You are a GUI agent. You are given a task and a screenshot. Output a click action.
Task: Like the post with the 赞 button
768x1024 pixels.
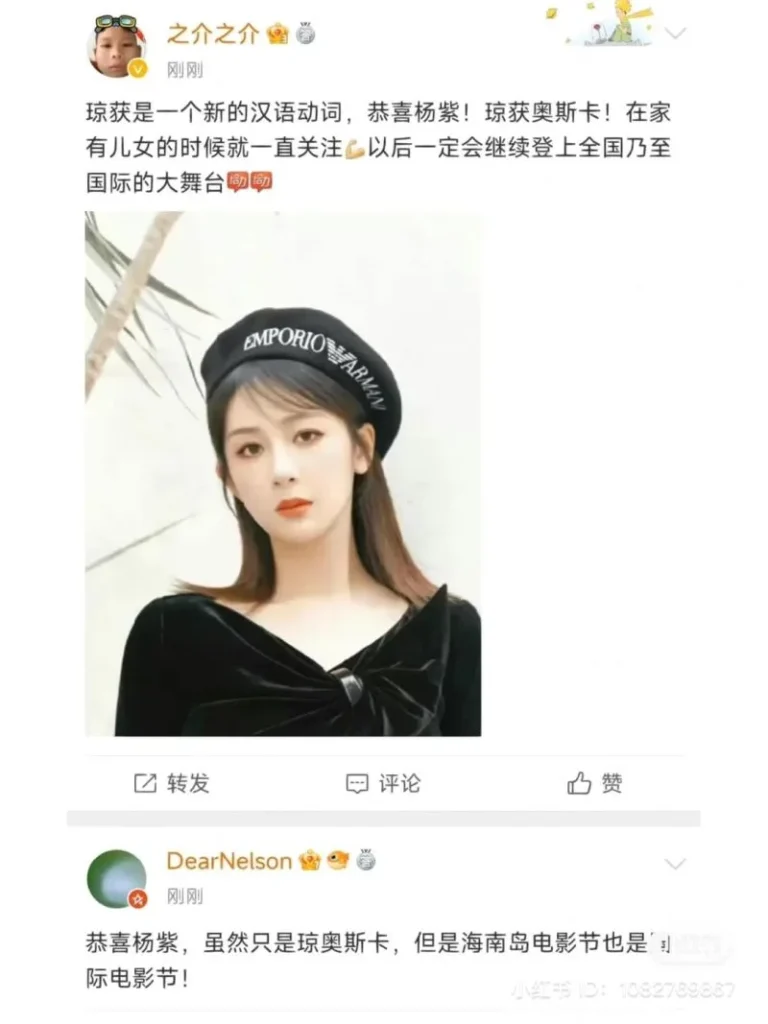click(x=595, y=783)
